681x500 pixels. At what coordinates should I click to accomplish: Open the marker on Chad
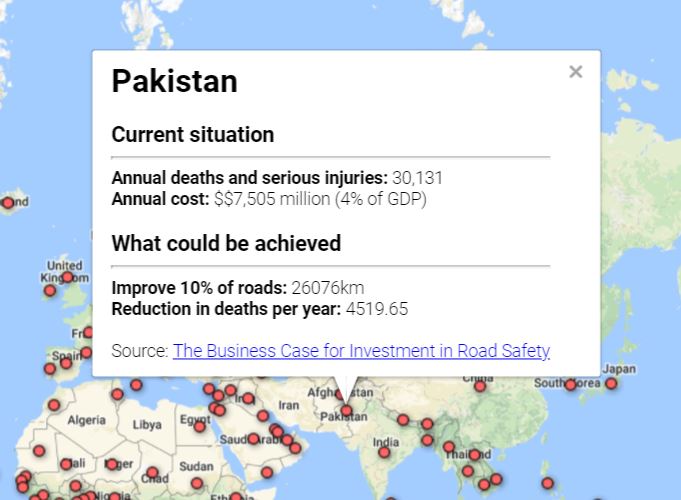(x=153, y=472)
